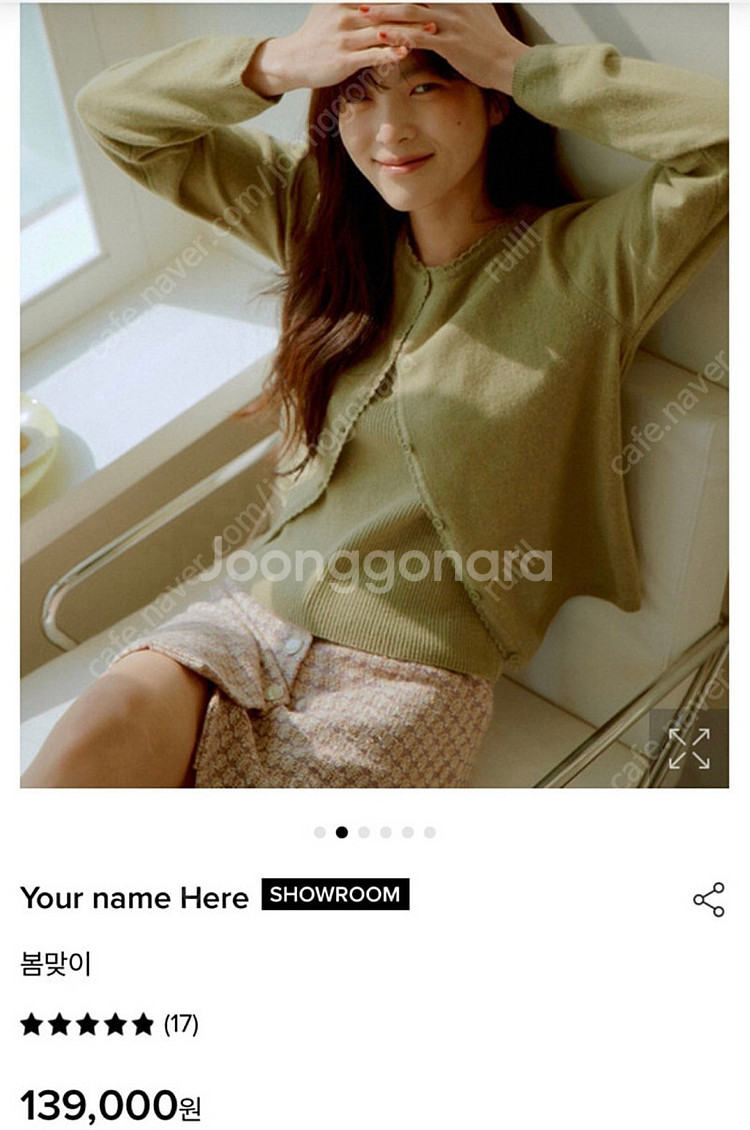
Task: Open the SHOWROOM badge
Action: [x=335, y=894]
